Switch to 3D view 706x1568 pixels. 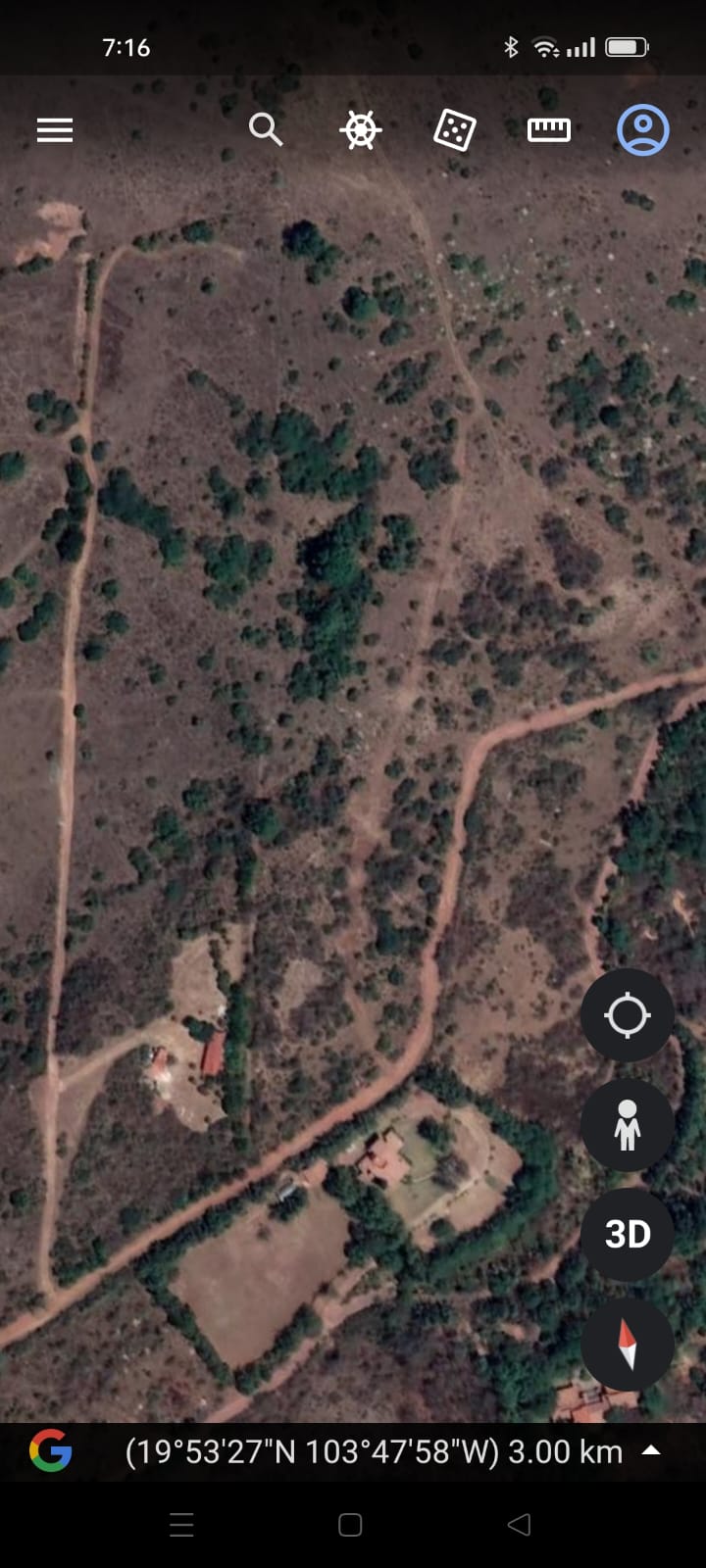tap(628, 1235)
